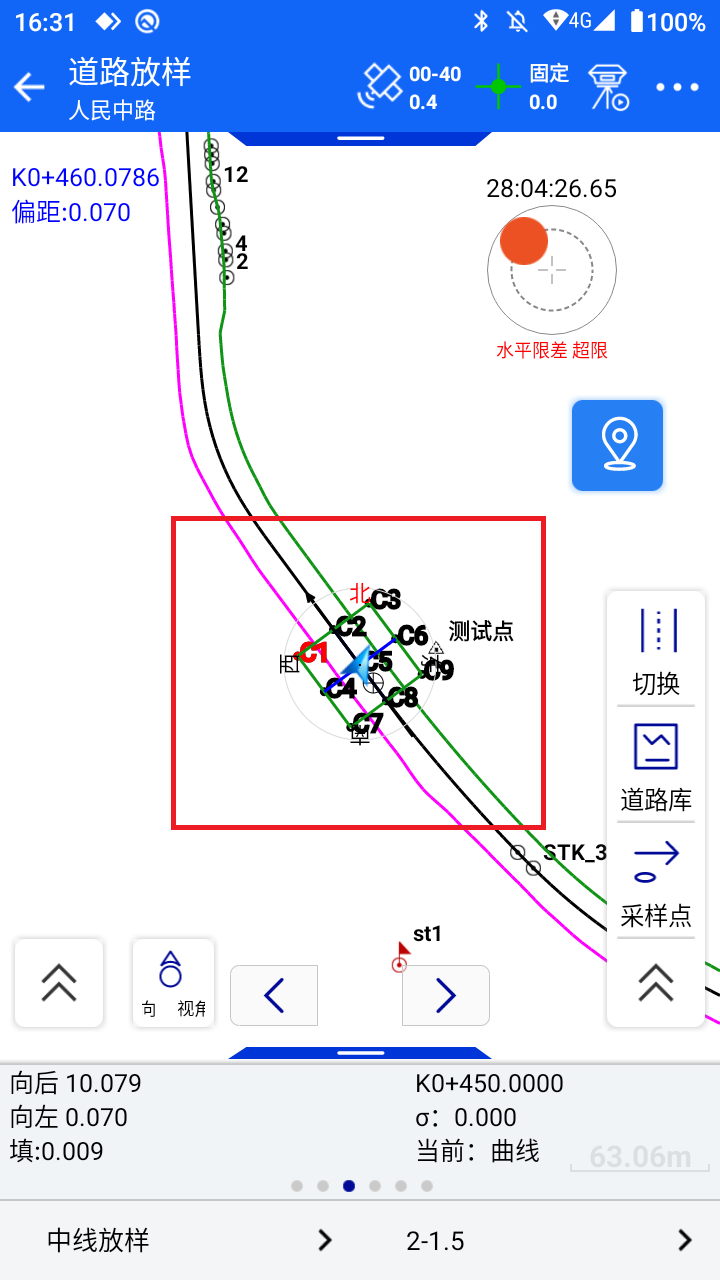Expand the left double-chevron button
The image size is (720, 1280).
pyautogui.click(x=59, y=983)
